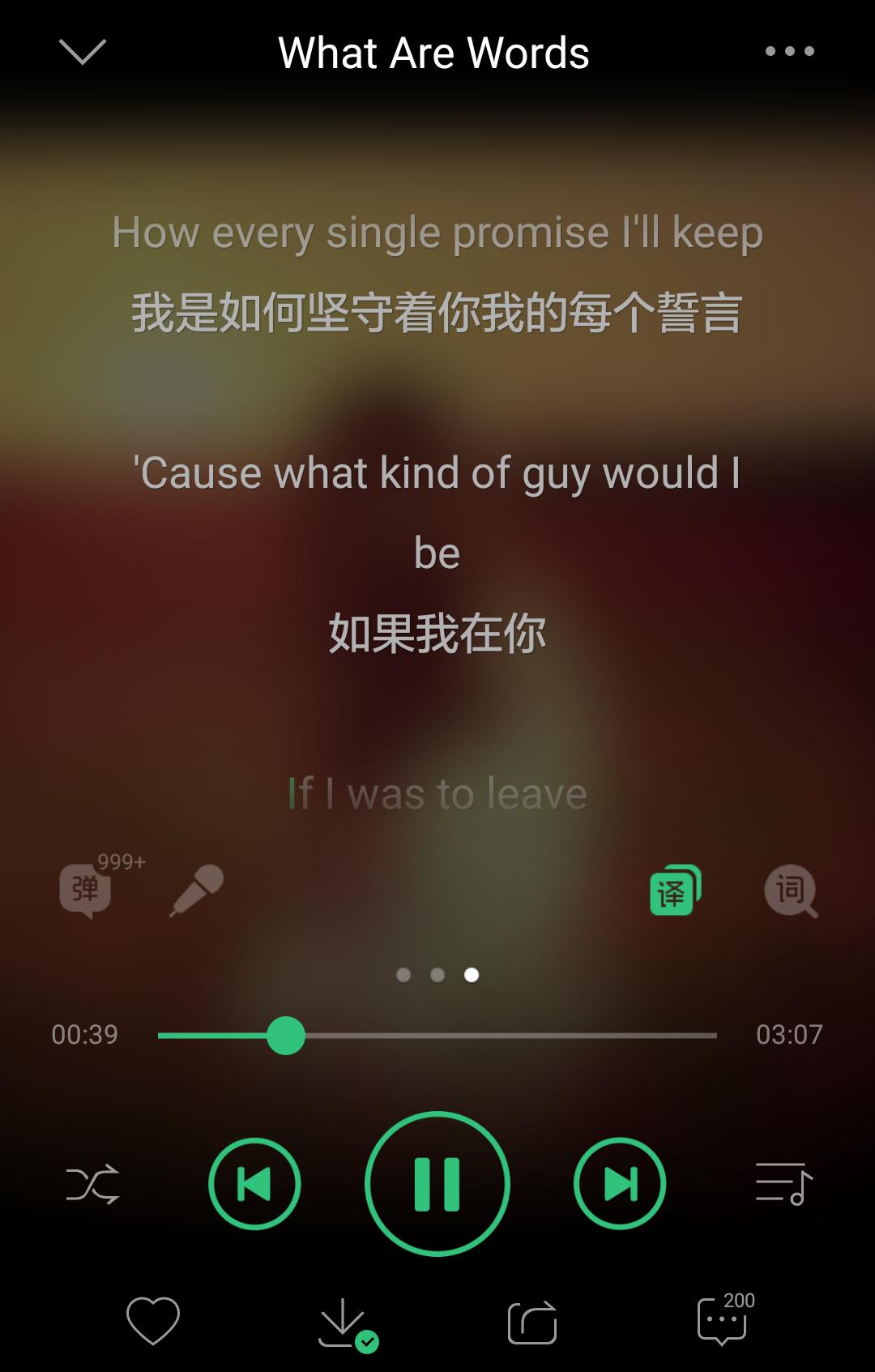Select the first page indicator dot

pyautogui.click(x=403, y=976)
